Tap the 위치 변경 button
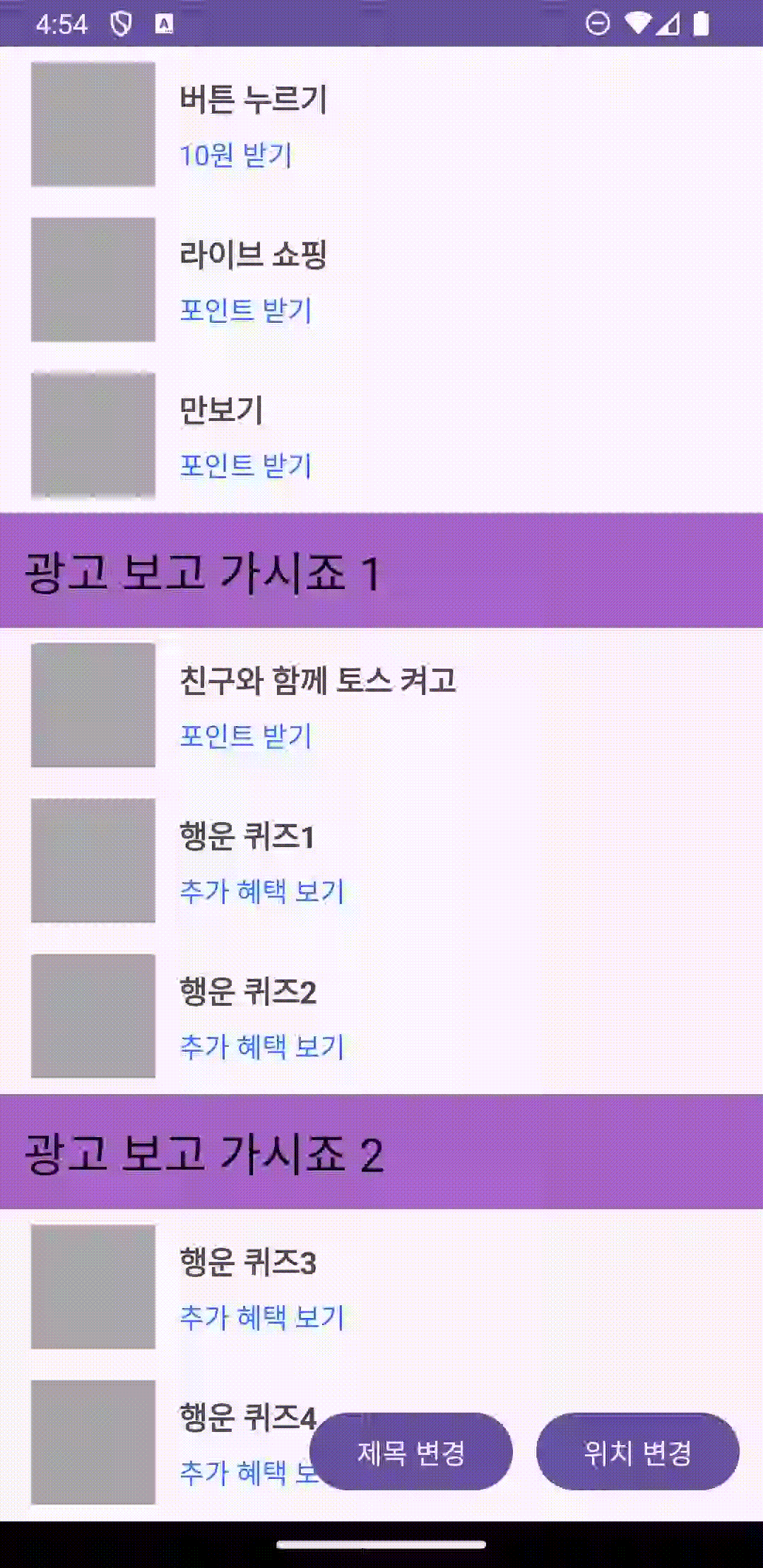Image resolution: width=763 pixels, height=1568 pixels. (637, 1452)
